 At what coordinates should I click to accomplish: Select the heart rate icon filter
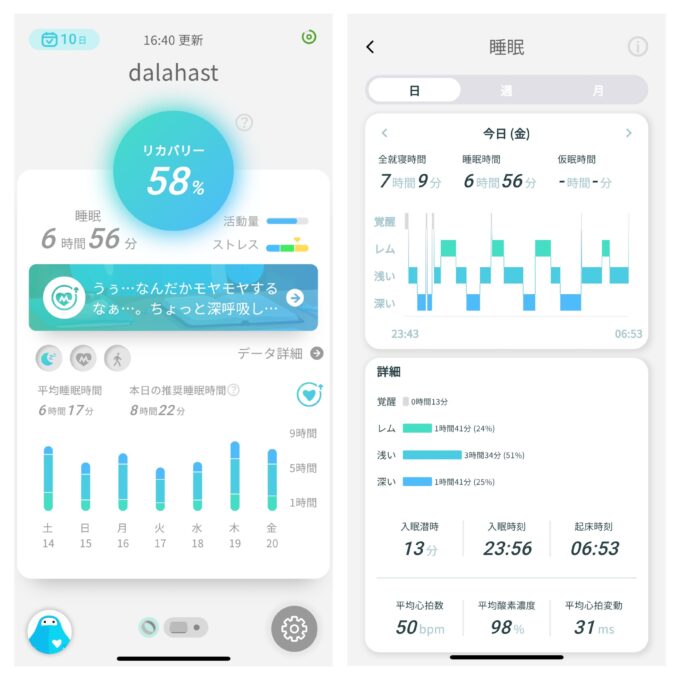click(83, 358)
